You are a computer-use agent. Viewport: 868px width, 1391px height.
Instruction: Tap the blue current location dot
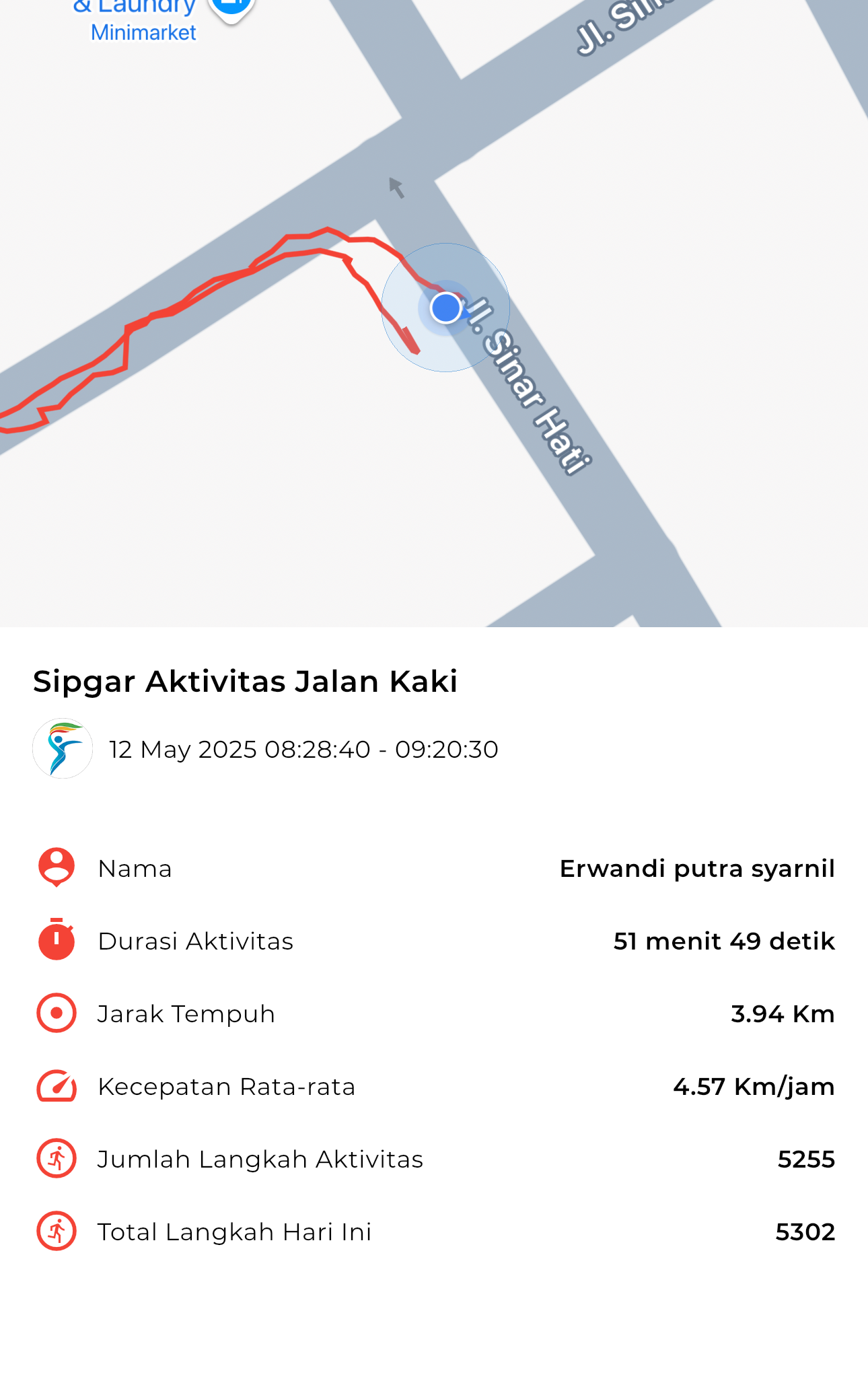pyautogui.click(x=445, y=308)
